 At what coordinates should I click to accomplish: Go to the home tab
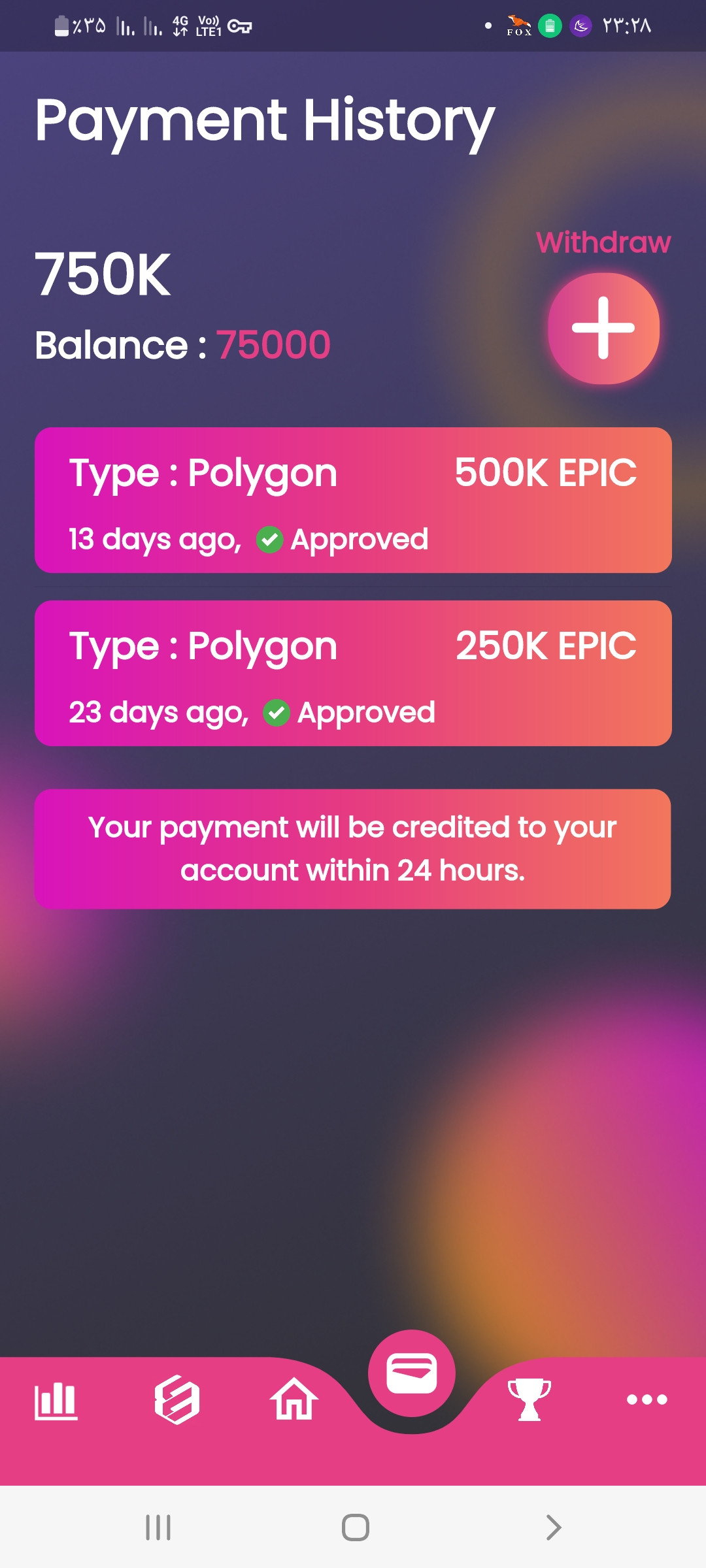294,1399
